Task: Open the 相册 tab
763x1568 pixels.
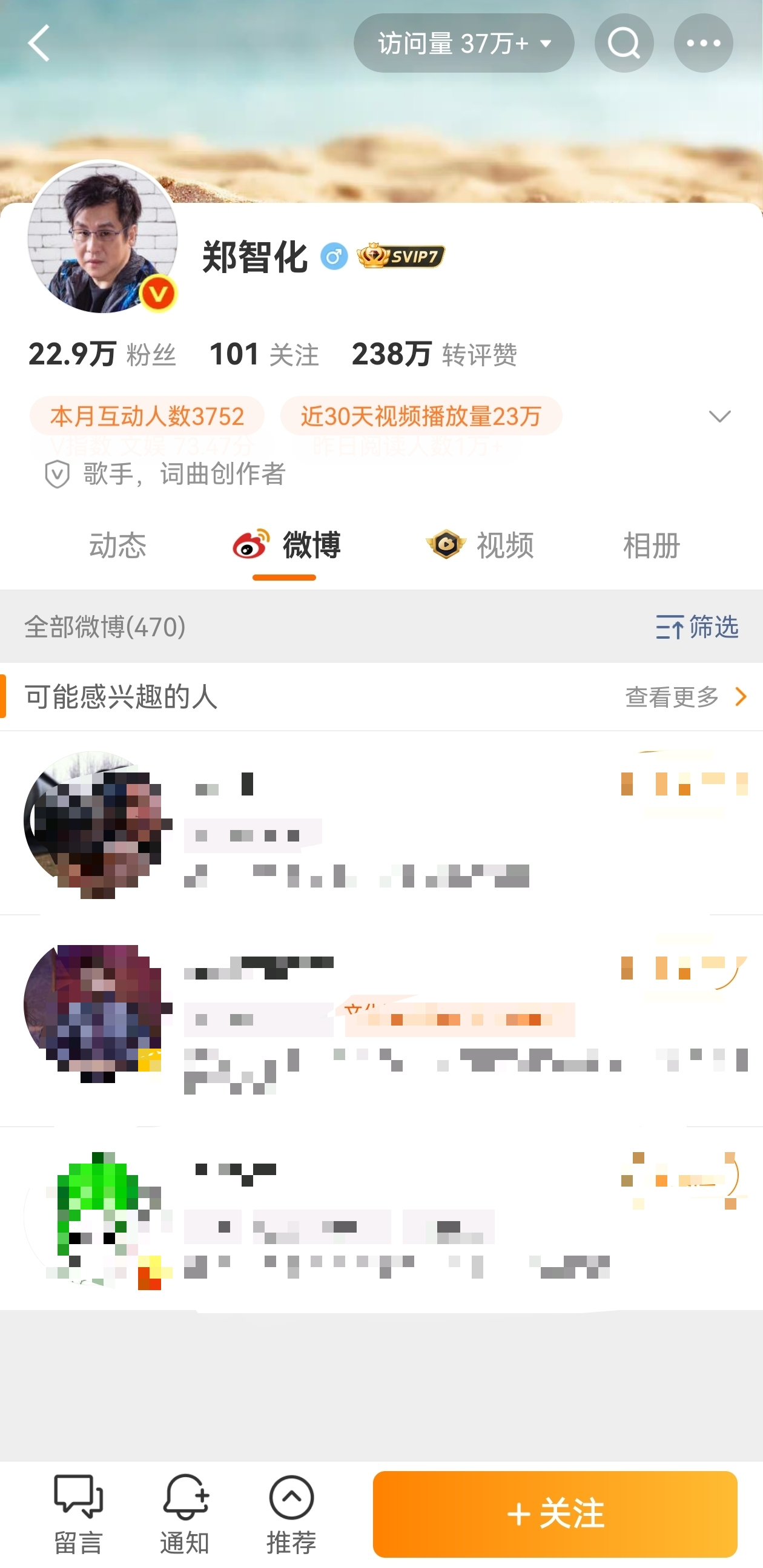Action: (x=651, y=545)
